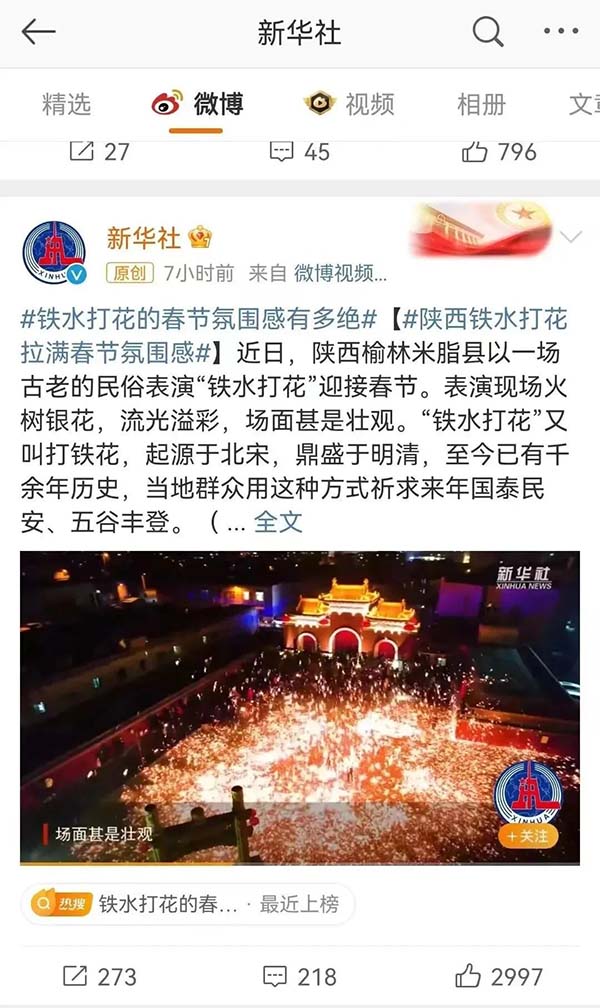
Task: Expand the post options chevron
Action: [x=570, y=238]
